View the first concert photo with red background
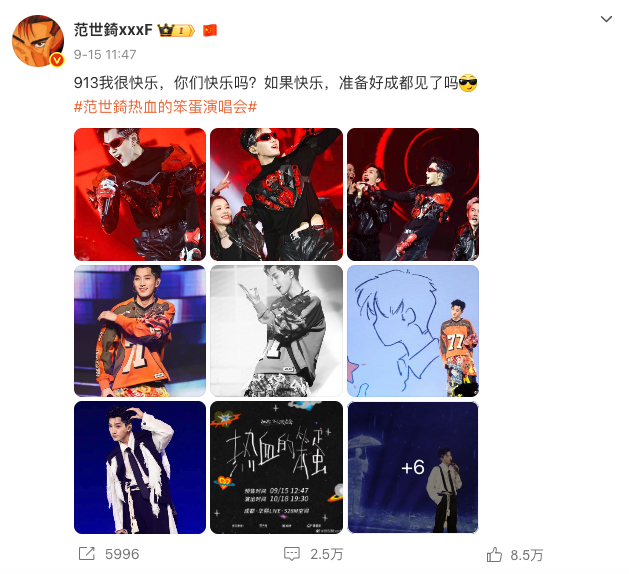The image size is (629, 574). click(140, 194)
